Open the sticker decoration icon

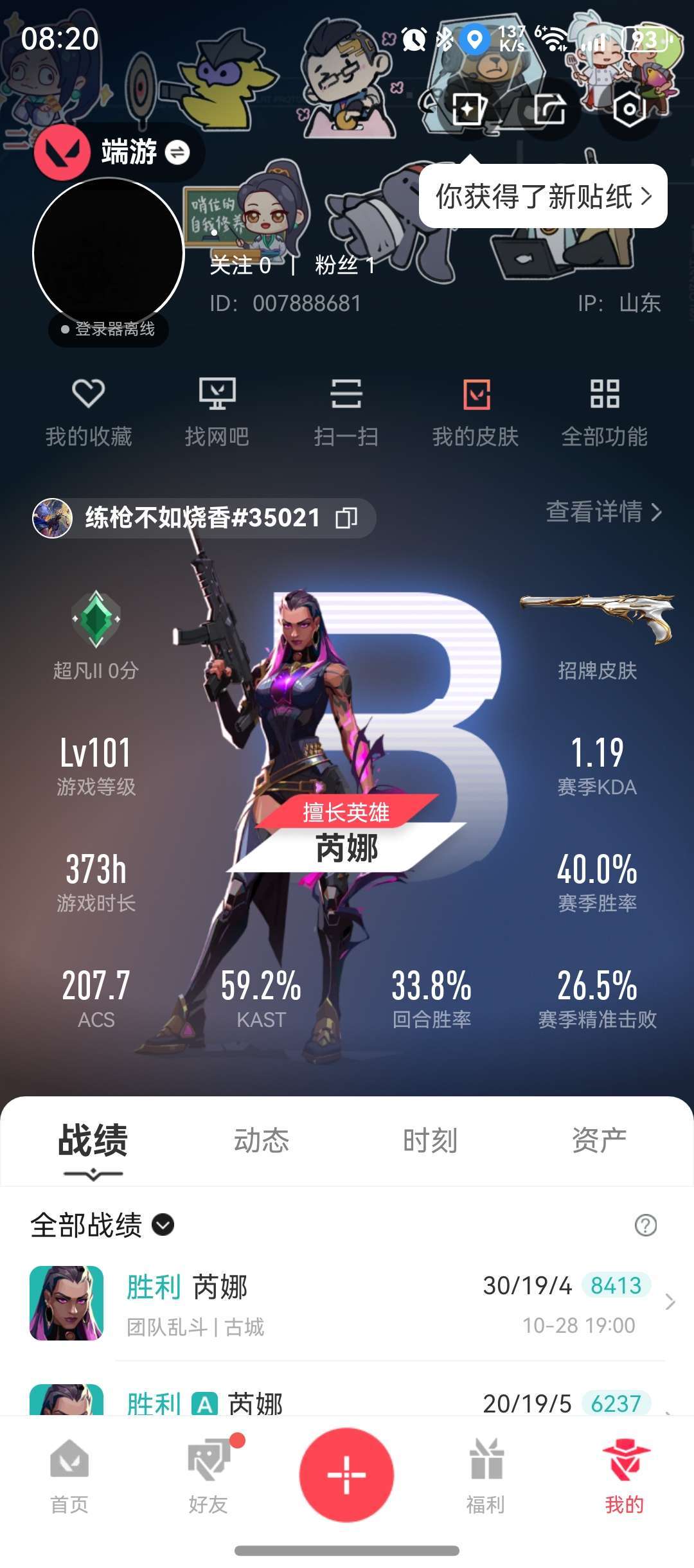pyautogui.click(x=469, y=109)
